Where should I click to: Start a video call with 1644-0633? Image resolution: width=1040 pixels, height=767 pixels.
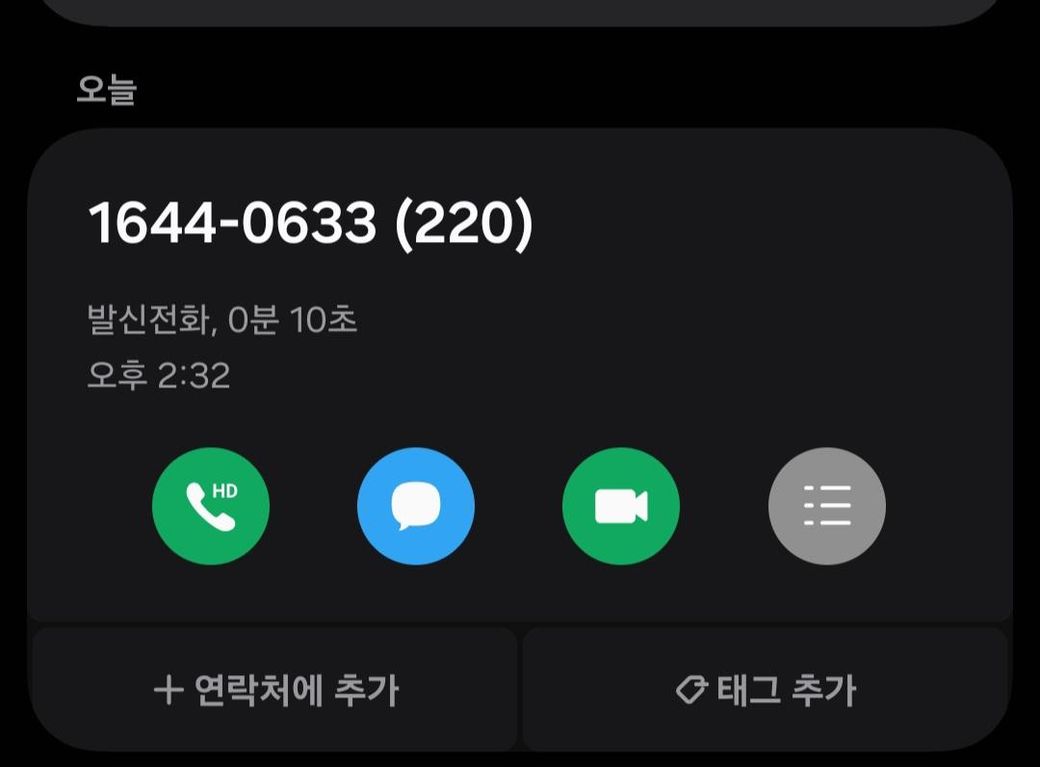pos(621,506)
